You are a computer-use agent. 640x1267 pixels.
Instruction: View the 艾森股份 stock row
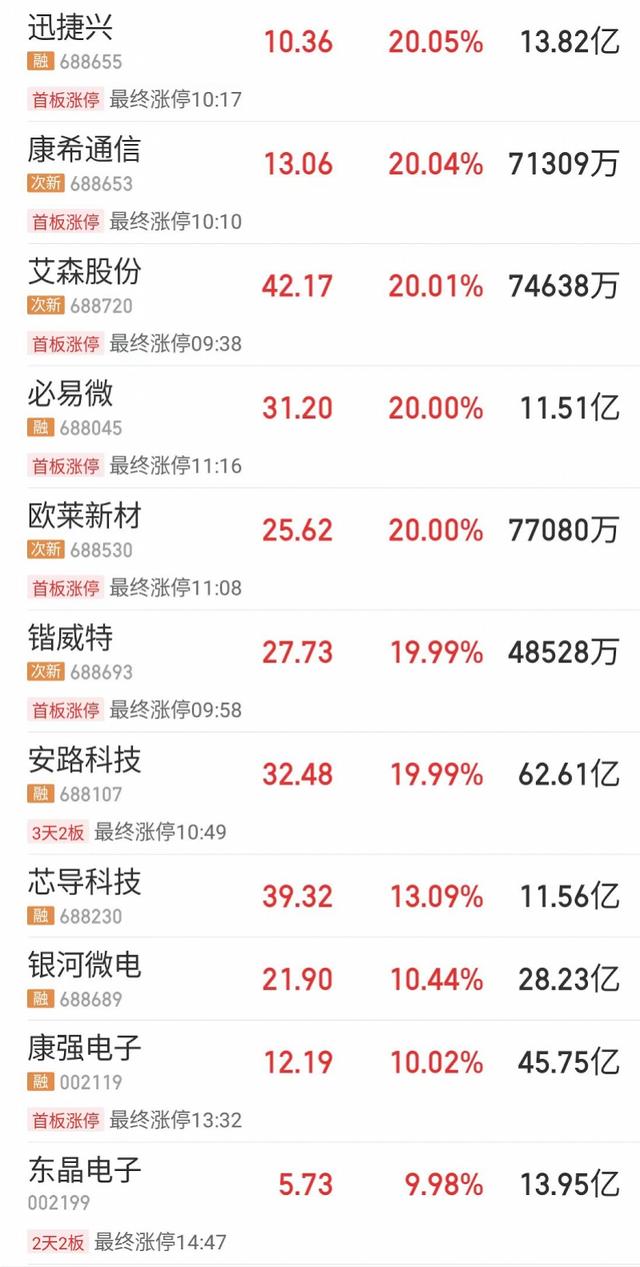[x=320, y=305]
